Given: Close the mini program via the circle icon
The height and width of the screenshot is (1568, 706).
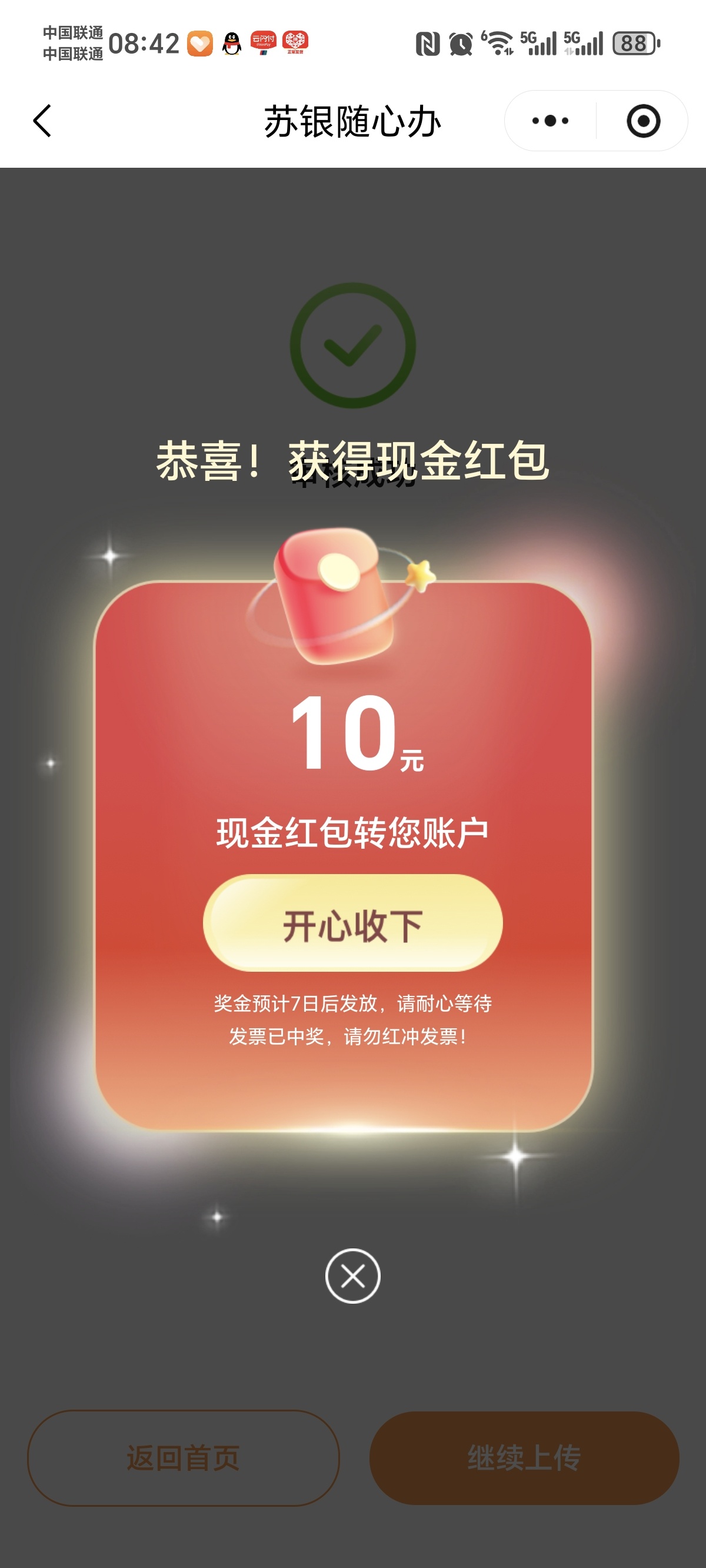Looking at the screenshot, I should pyautogui.click(x=642, y=121).
